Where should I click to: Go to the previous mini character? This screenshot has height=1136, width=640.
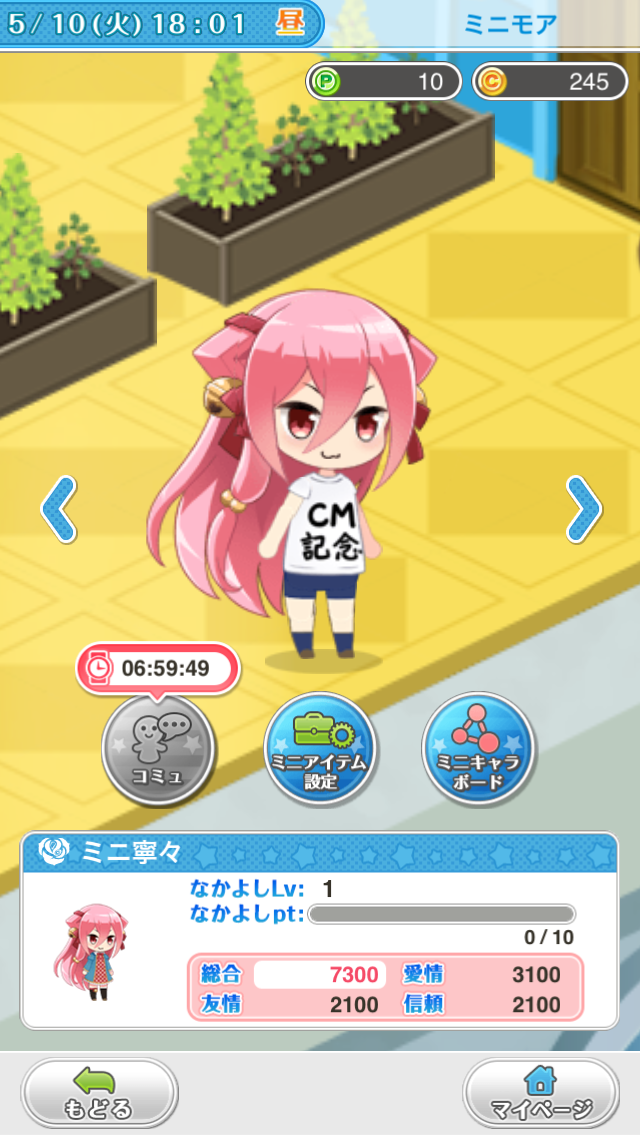pos(59,509)
